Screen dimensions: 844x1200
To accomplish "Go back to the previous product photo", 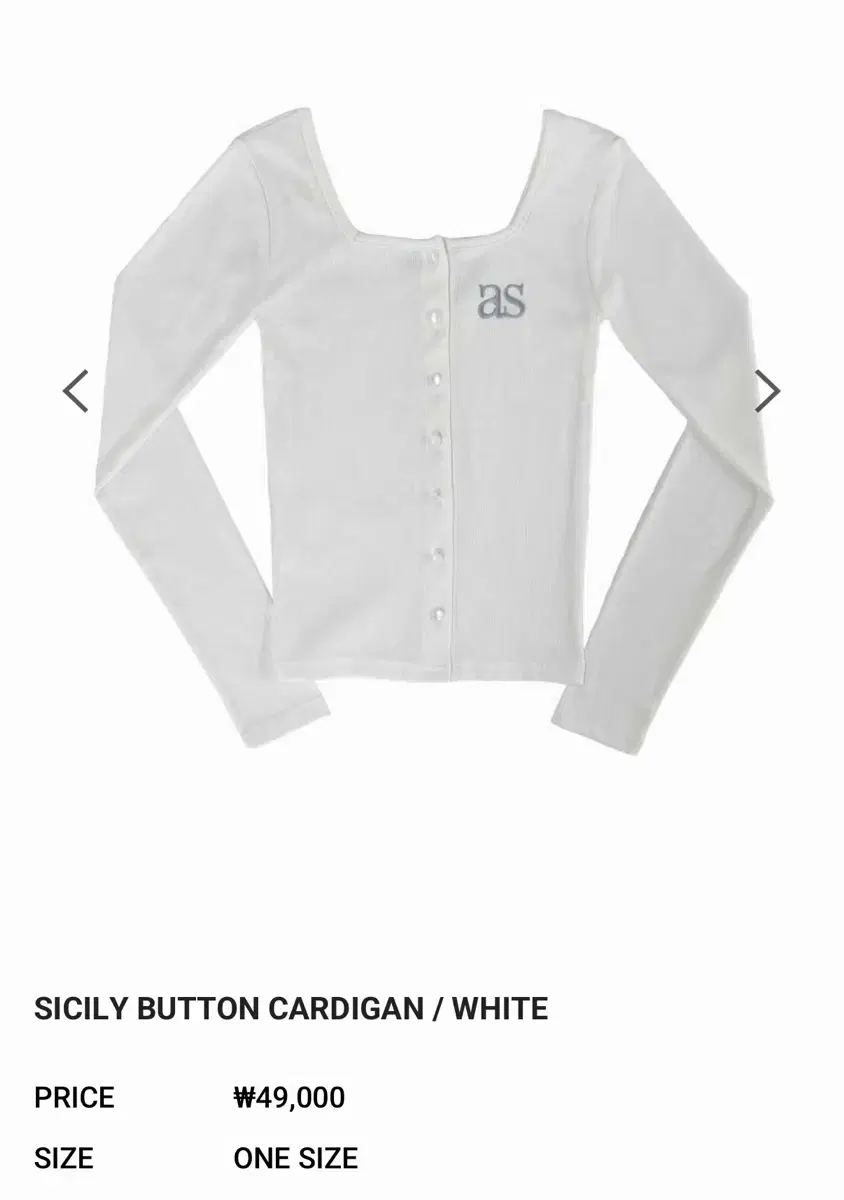I will tap(76, 388).
